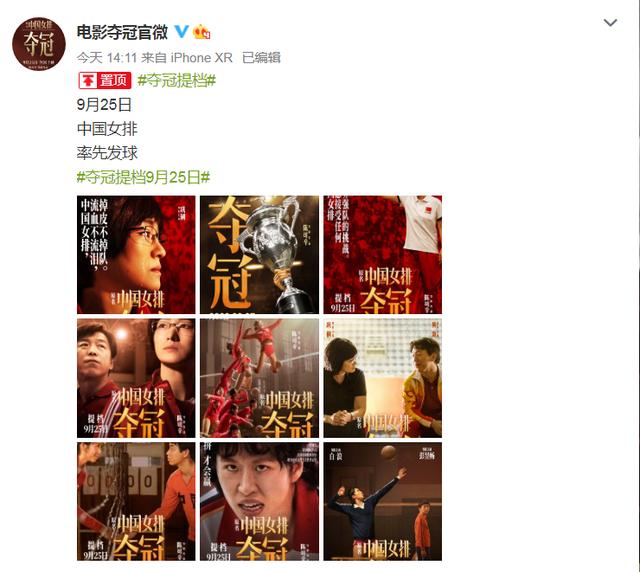Viewport: 640px width, 572px height.
Task: View poster of player in white jersey
Action: click(x=382, y=254)
